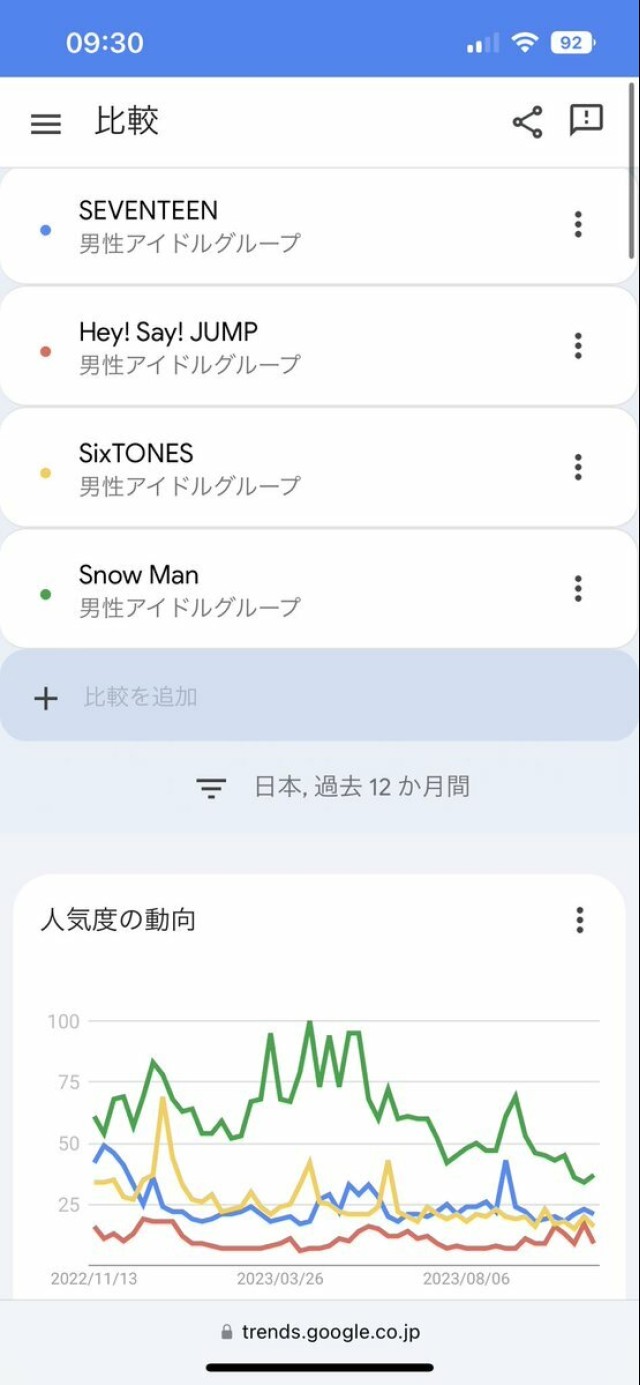
Task: Tap the trends.google.co.jp address bar
Action: click(320, 1332)
